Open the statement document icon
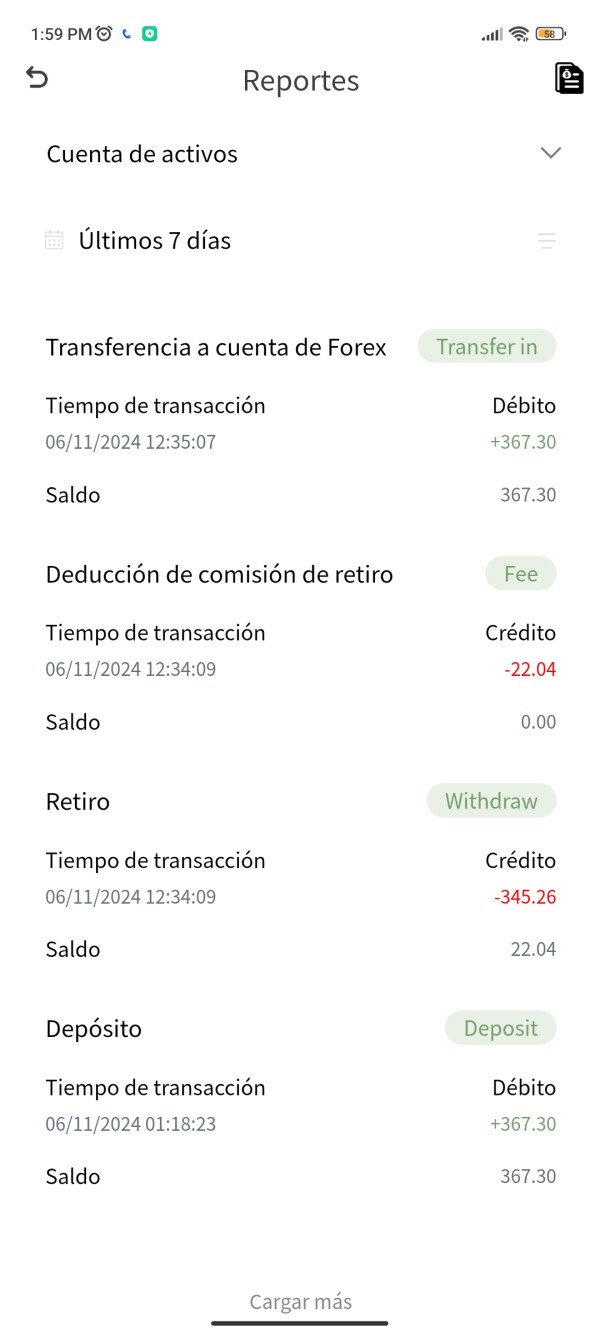This screenshot has height=1333, width=600. [569, 79]
